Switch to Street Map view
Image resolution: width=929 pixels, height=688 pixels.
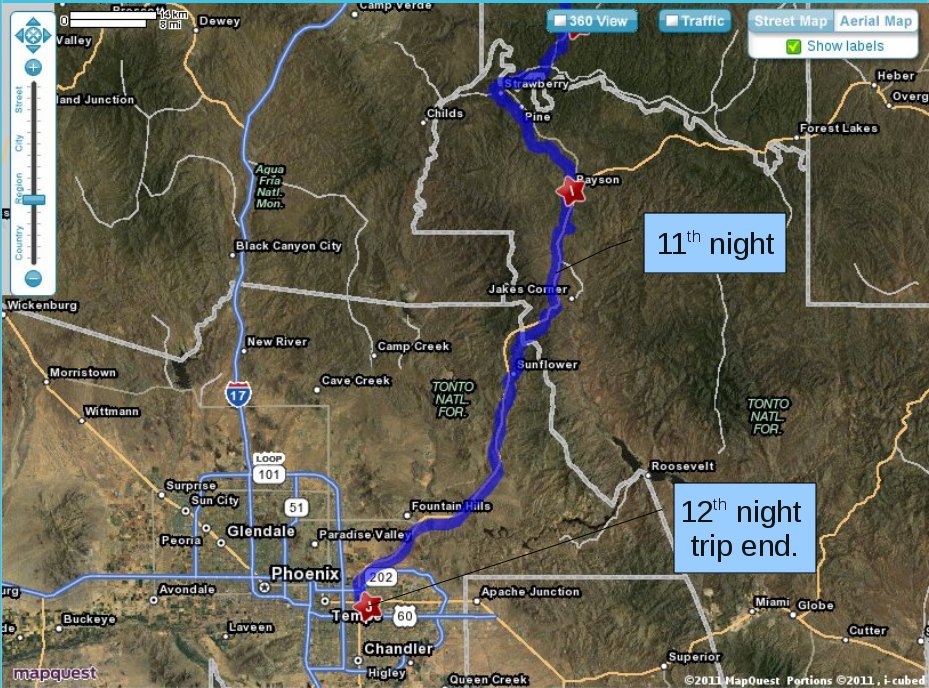point(791,21)
